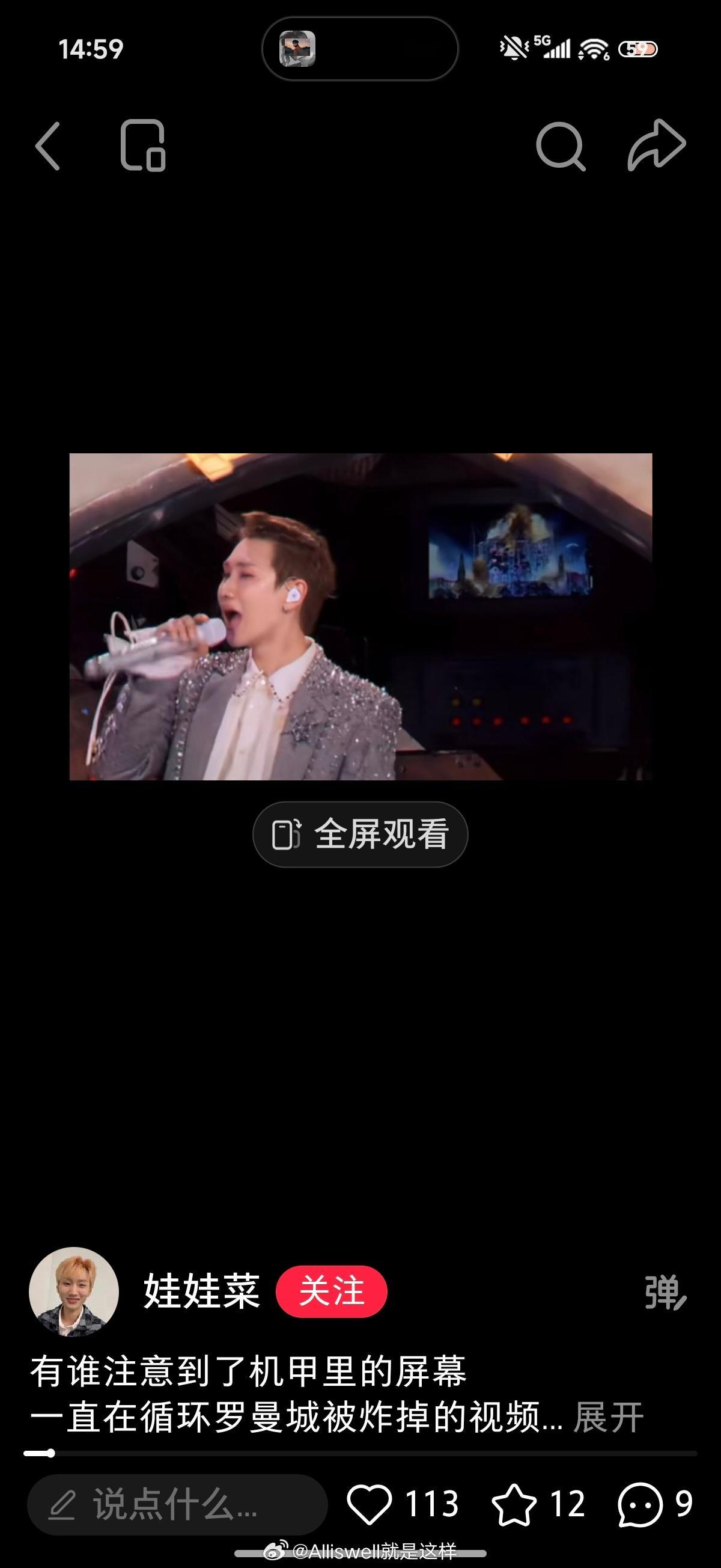Open search with the magnifier icon
Screen dimensions: 721x1568
click(x=561, y=146)
